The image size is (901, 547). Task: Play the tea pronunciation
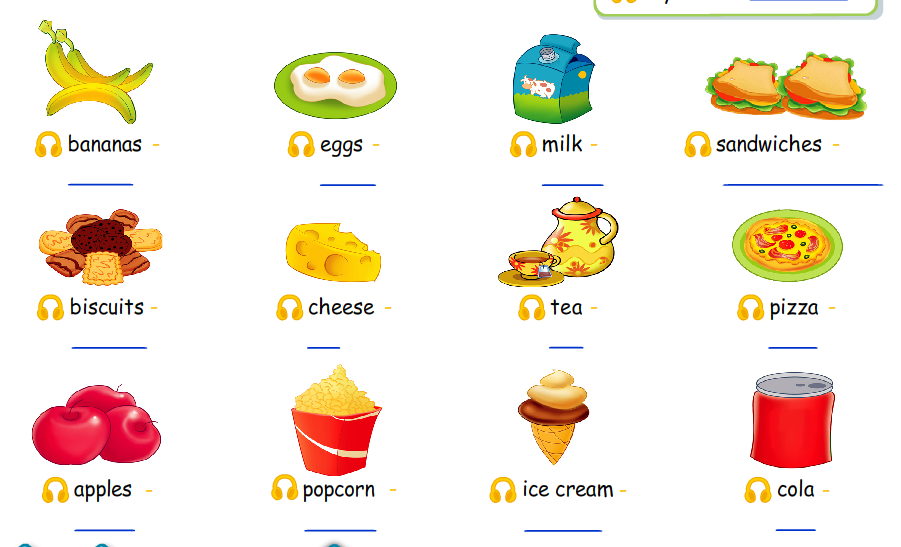coord(532,308)
